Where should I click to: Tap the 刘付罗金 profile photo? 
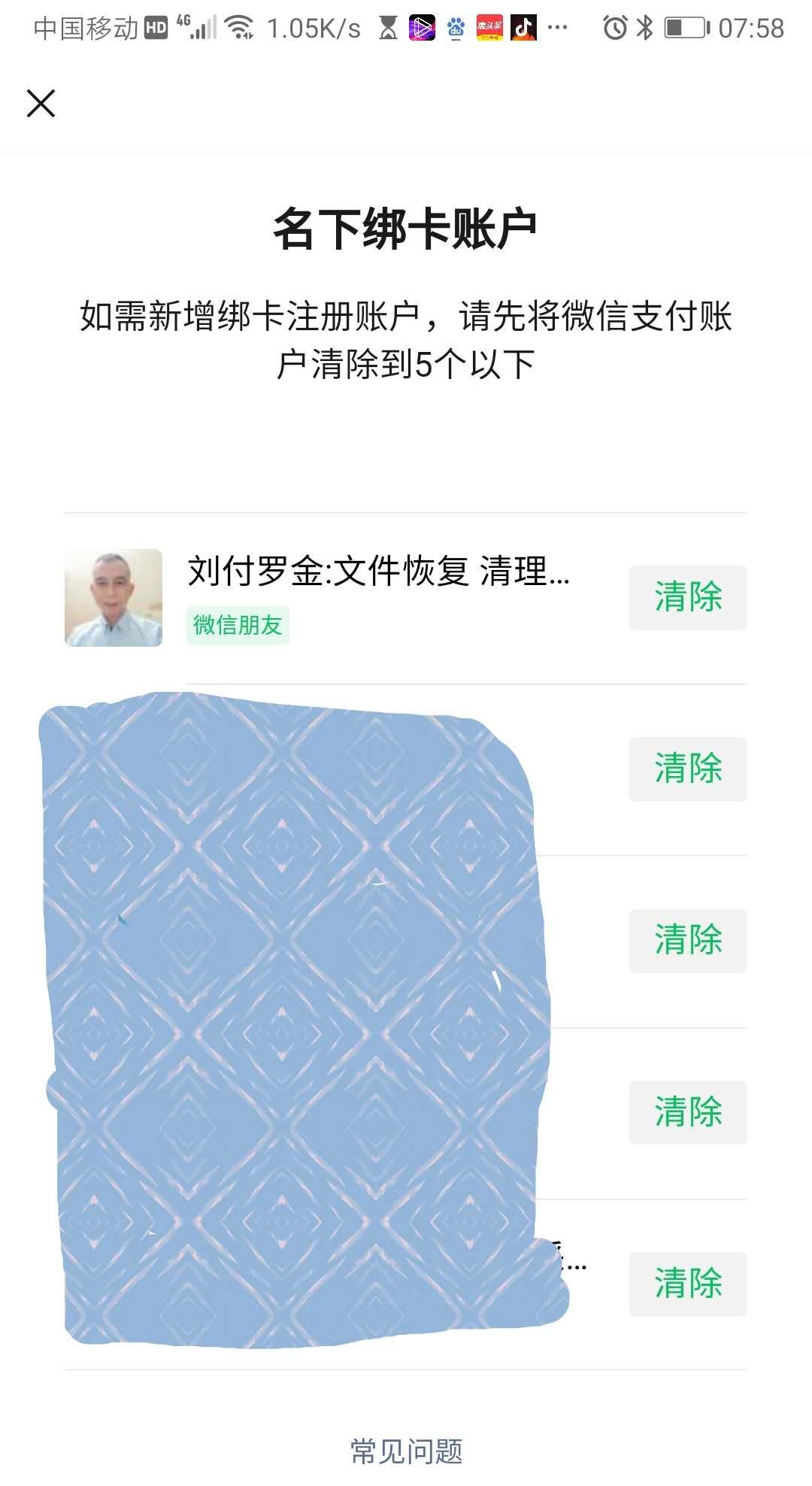112,598
